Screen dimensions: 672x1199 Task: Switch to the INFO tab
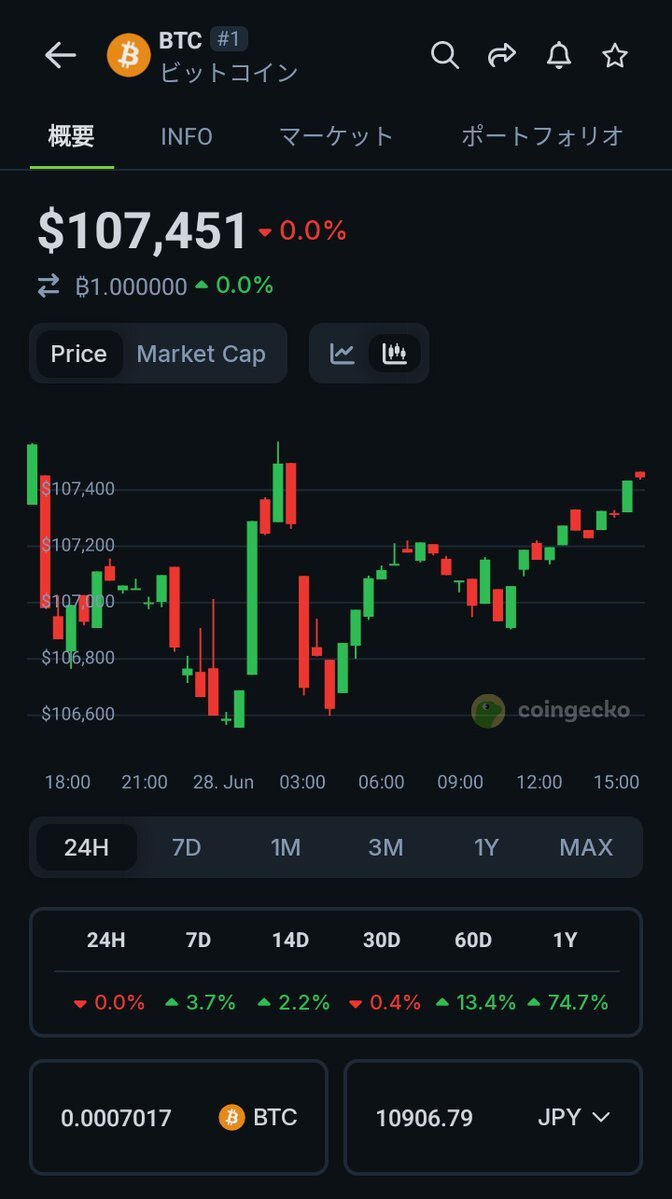tap(187, 137)
